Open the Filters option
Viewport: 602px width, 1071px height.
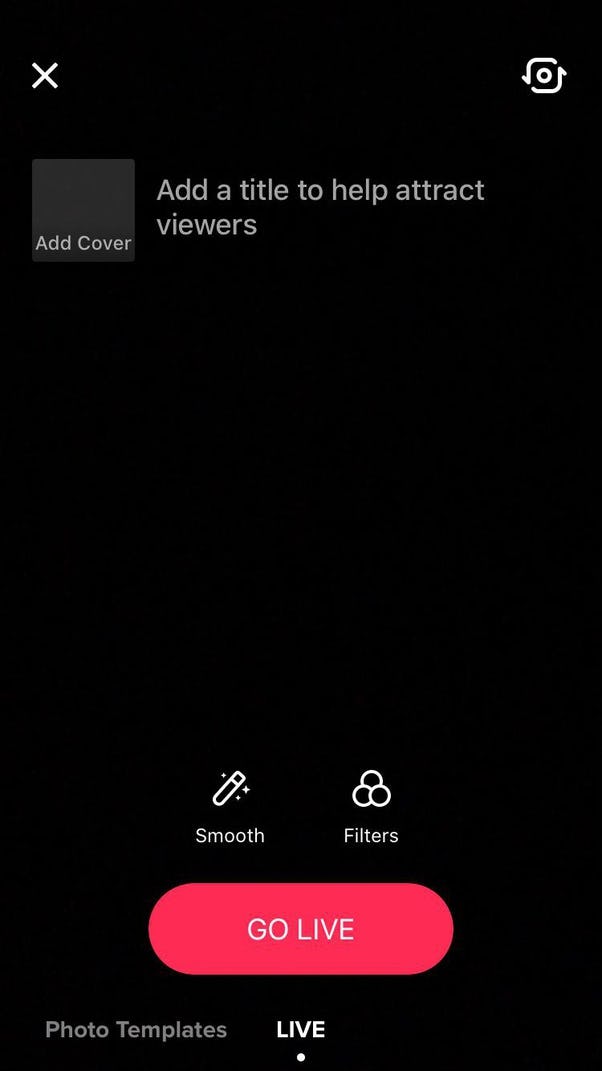(371, 806)
